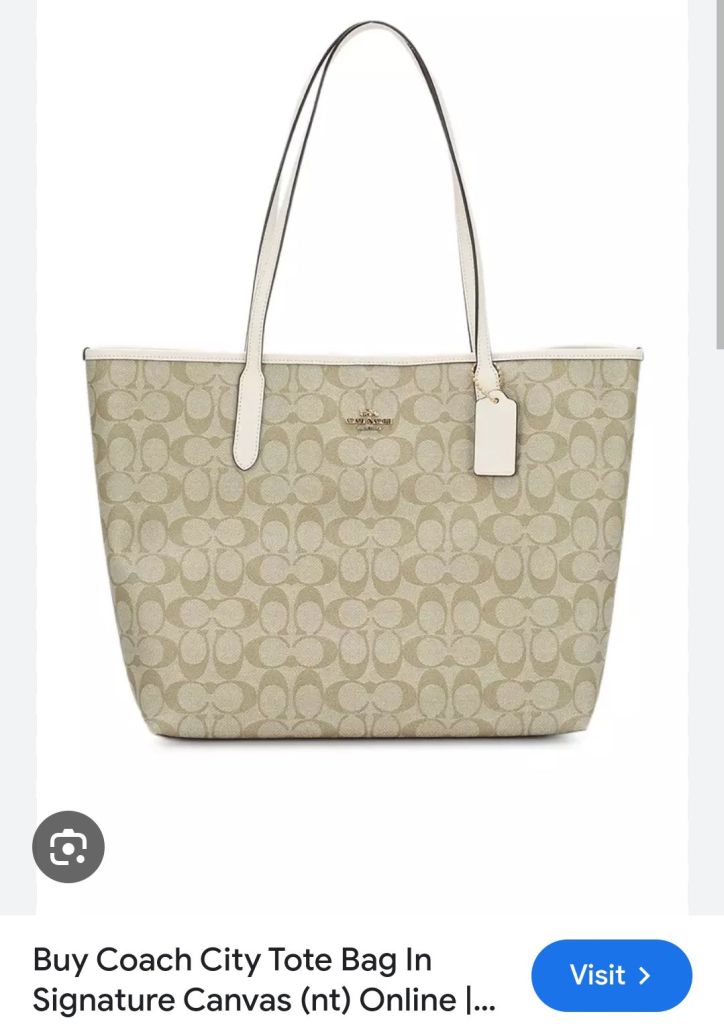This screenshot has height=1024, width=724.
Task: Search this image with Google Lens
Action: click(x=68, y=847)
